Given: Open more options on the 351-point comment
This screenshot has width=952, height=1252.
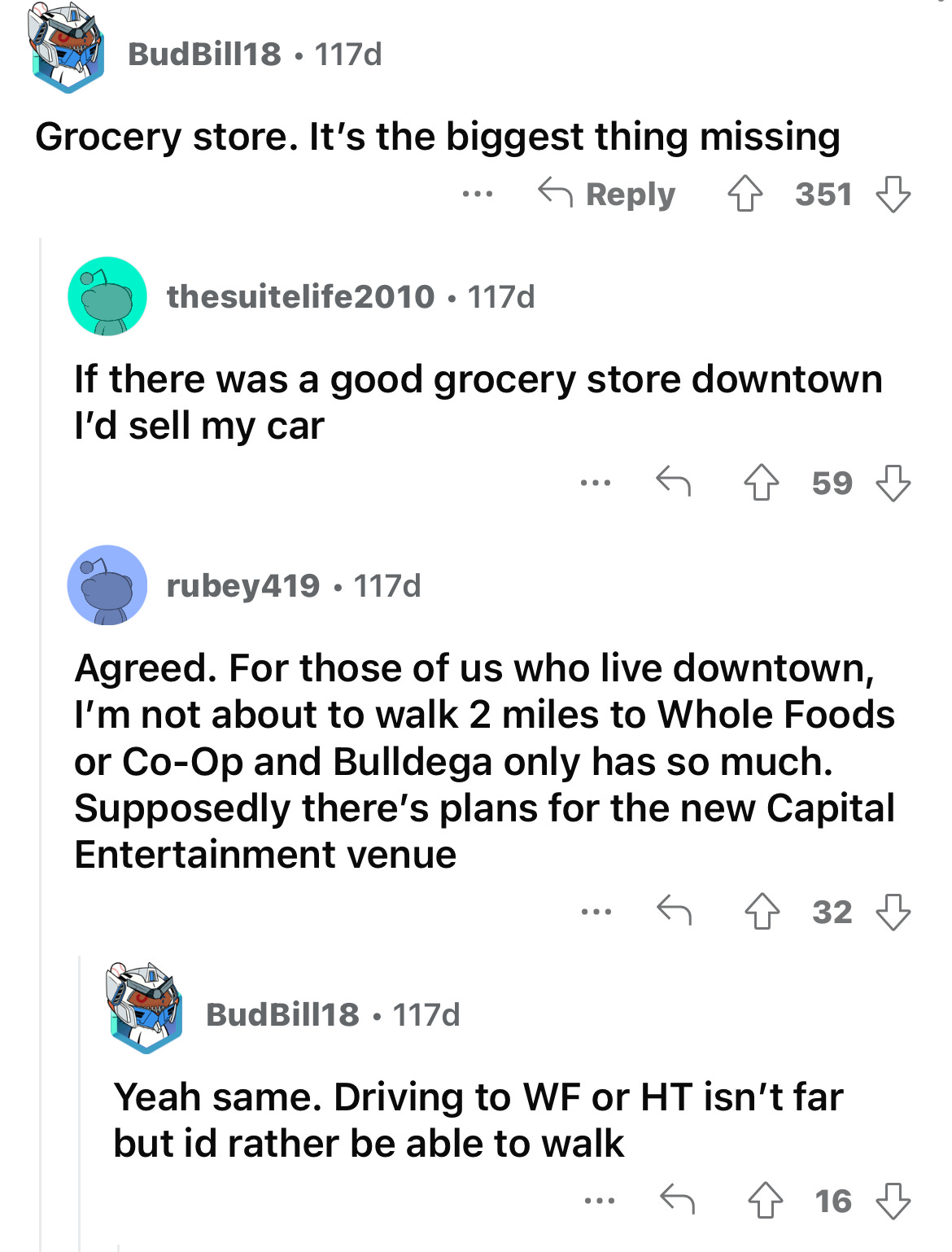Looking at the screenshot, I should tap(478, 195).
